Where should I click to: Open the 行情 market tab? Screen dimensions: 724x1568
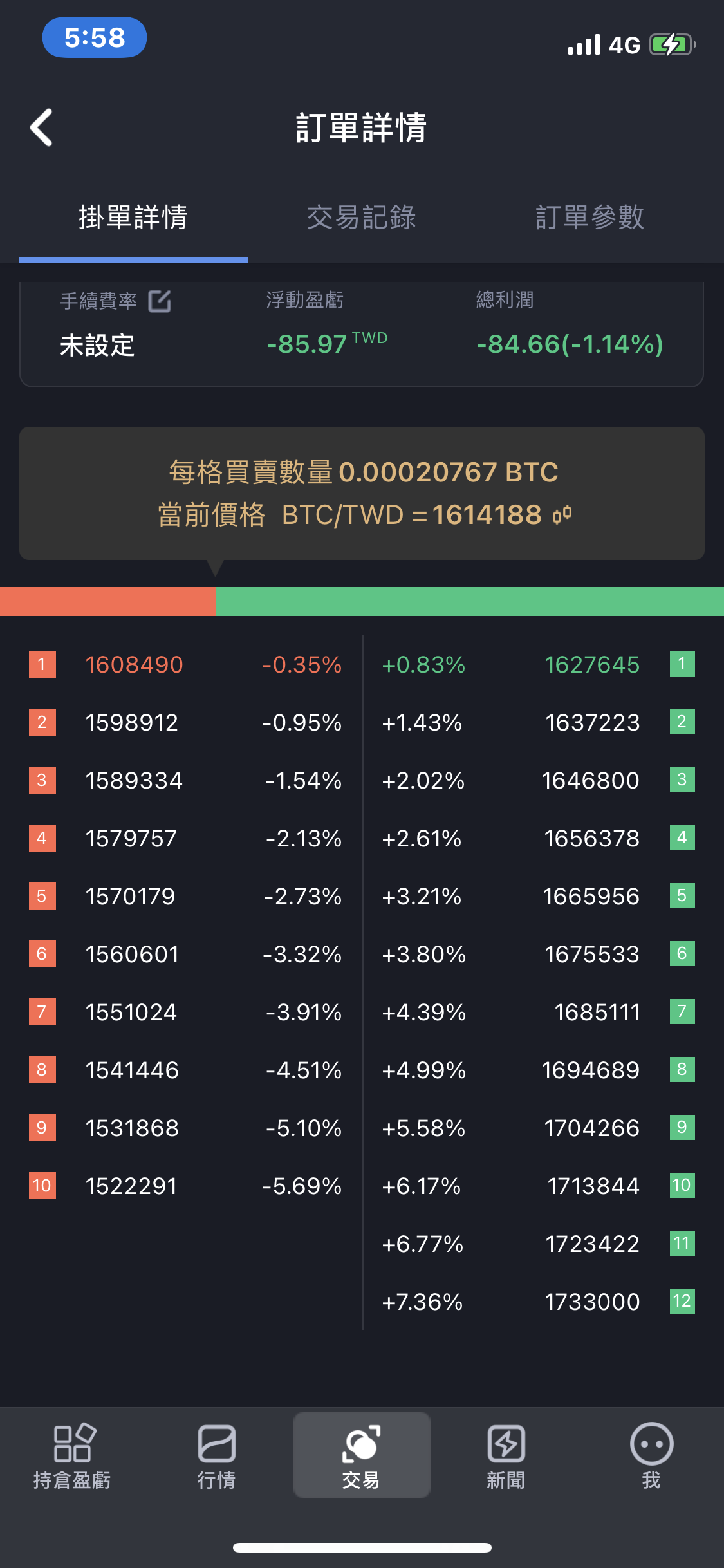point(217,1456)
